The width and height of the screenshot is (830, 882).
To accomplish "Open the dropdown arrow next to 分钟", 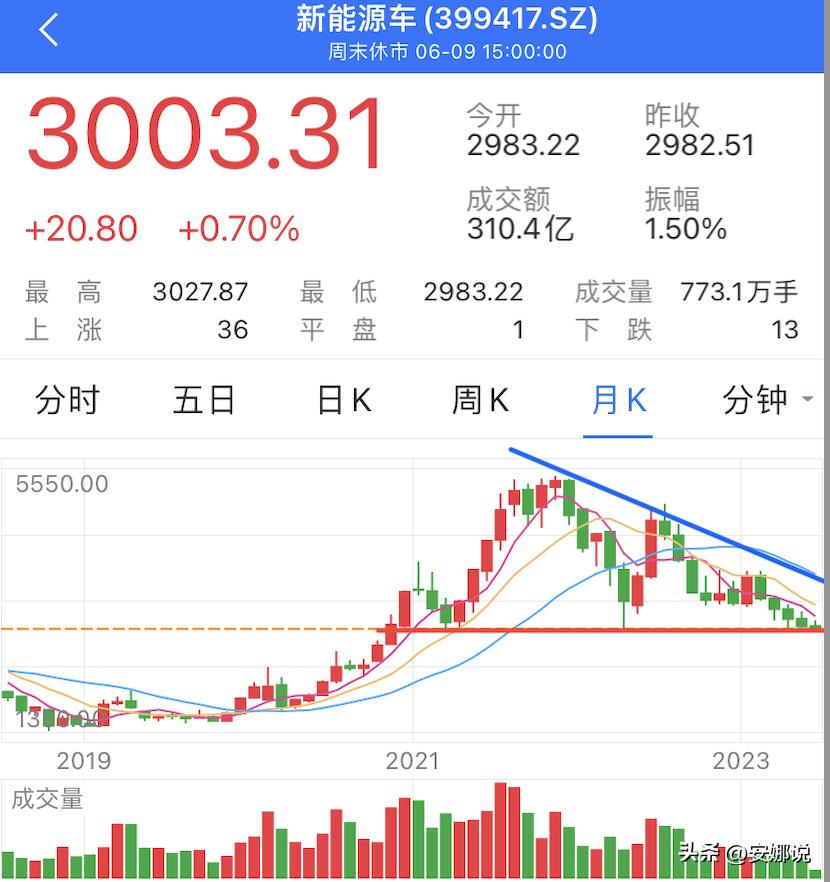I will pos(806,399).
